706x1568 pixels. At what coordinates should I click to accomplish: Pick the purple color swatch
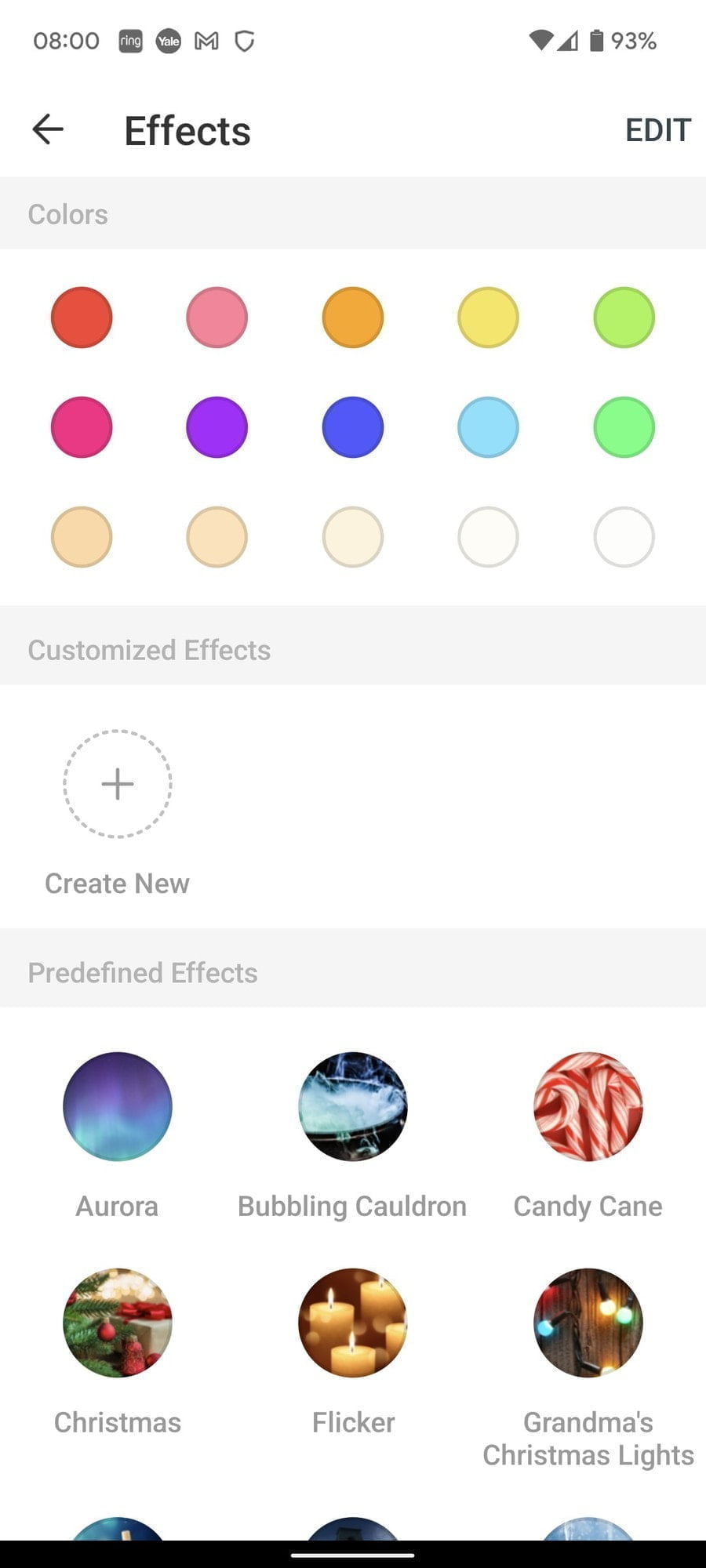click(217, 427)
